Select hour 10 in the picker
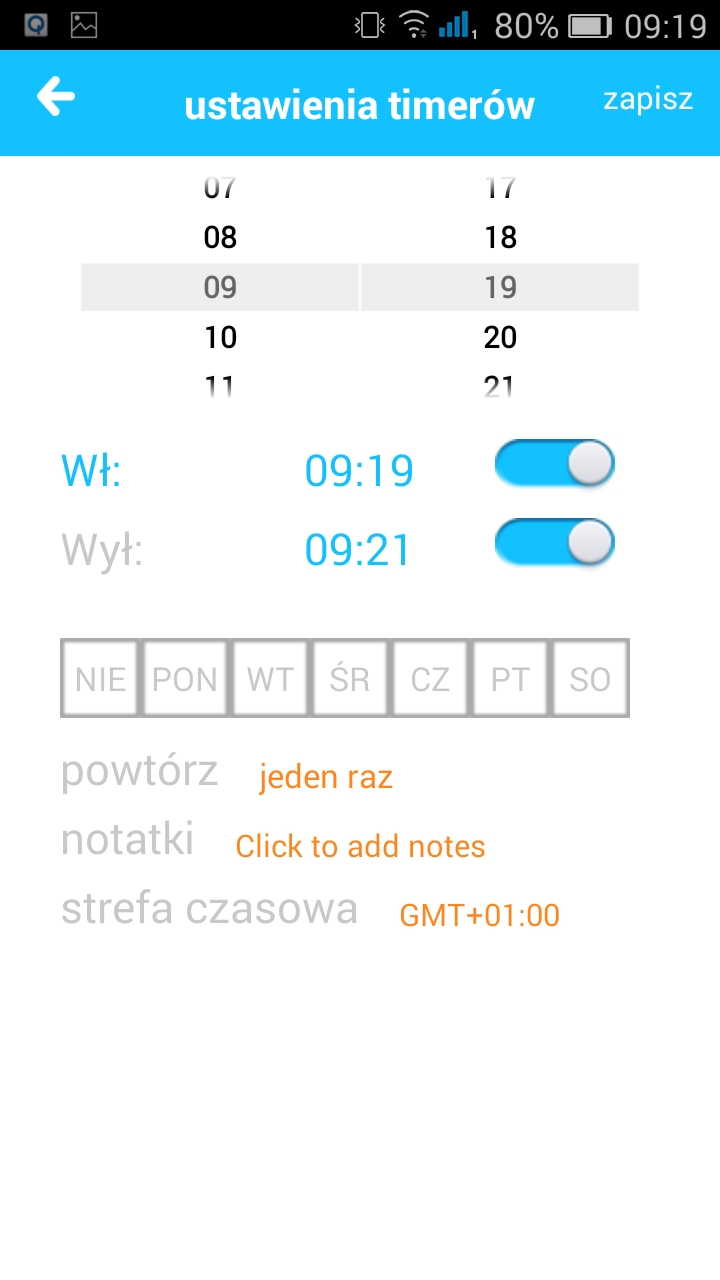 [x=220, y=337]
